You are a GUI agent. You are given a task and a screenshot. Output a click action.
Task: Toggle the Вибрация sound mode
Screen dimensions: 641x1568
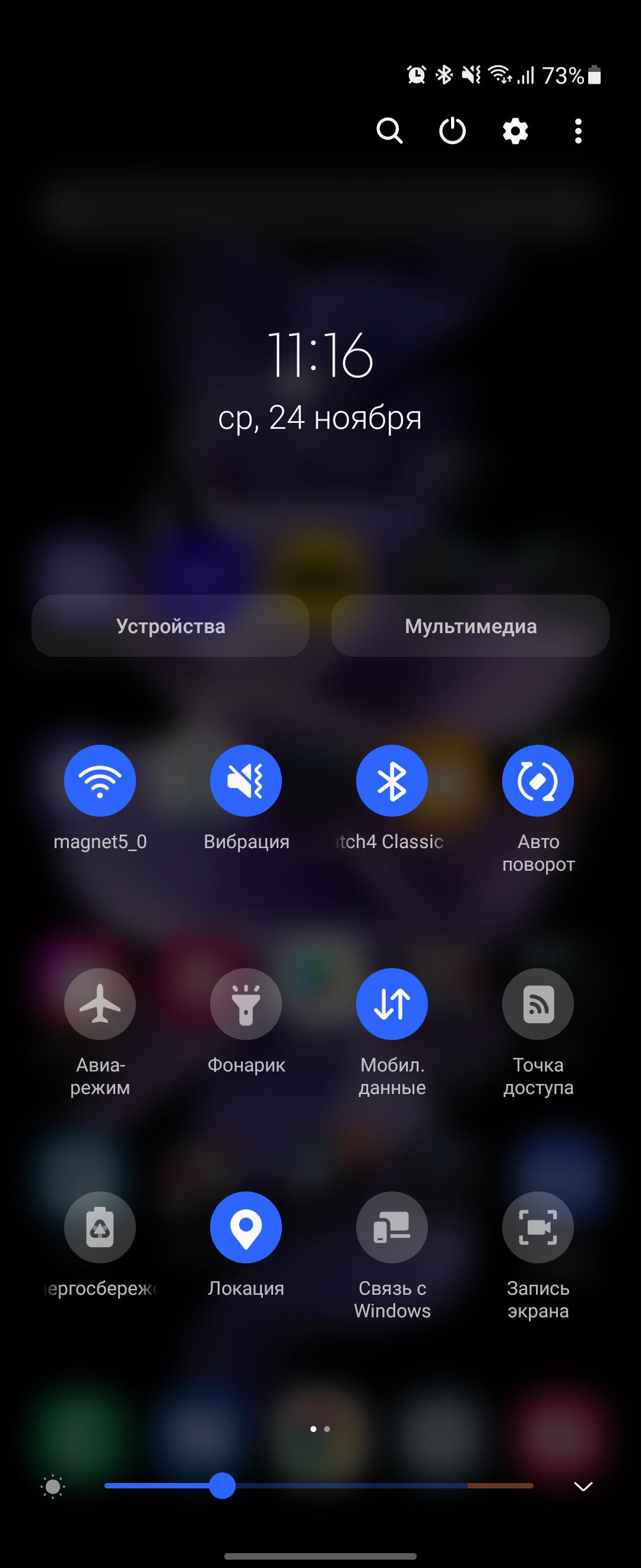coord(246,780)
